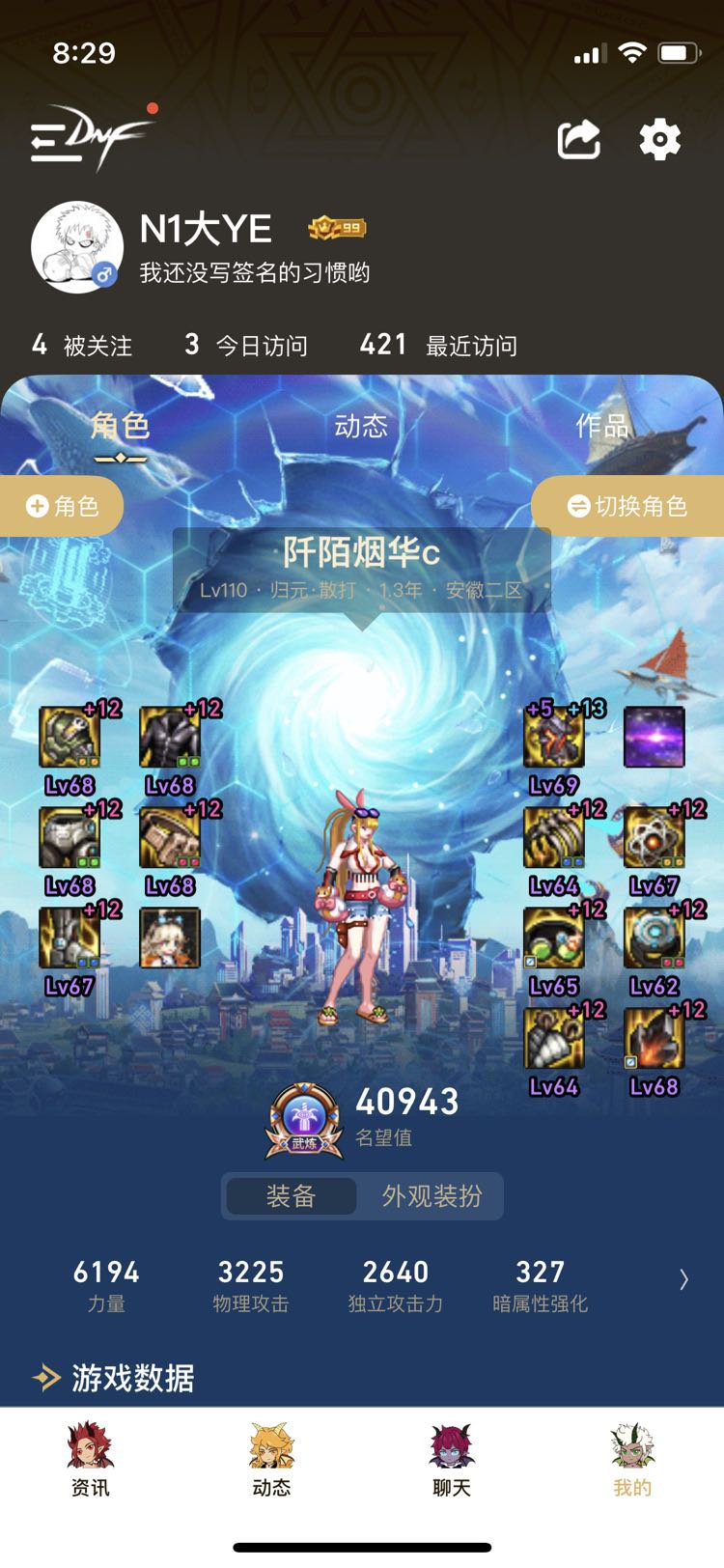Viewport: 724px width, 1568px height.
Task: Open the 资讯 bottom tab
Action: [90, 1459]
